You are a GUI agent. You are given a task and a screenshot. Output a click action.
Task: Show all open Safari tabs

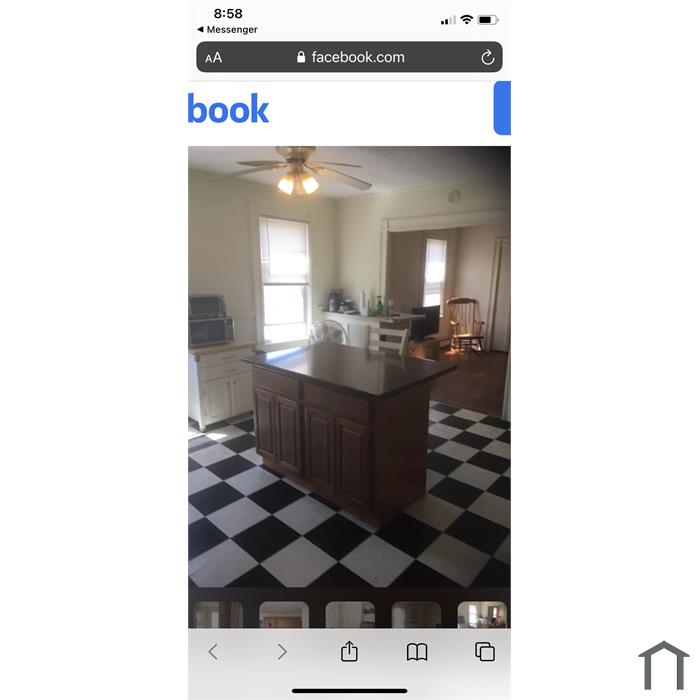click(485, 652)
